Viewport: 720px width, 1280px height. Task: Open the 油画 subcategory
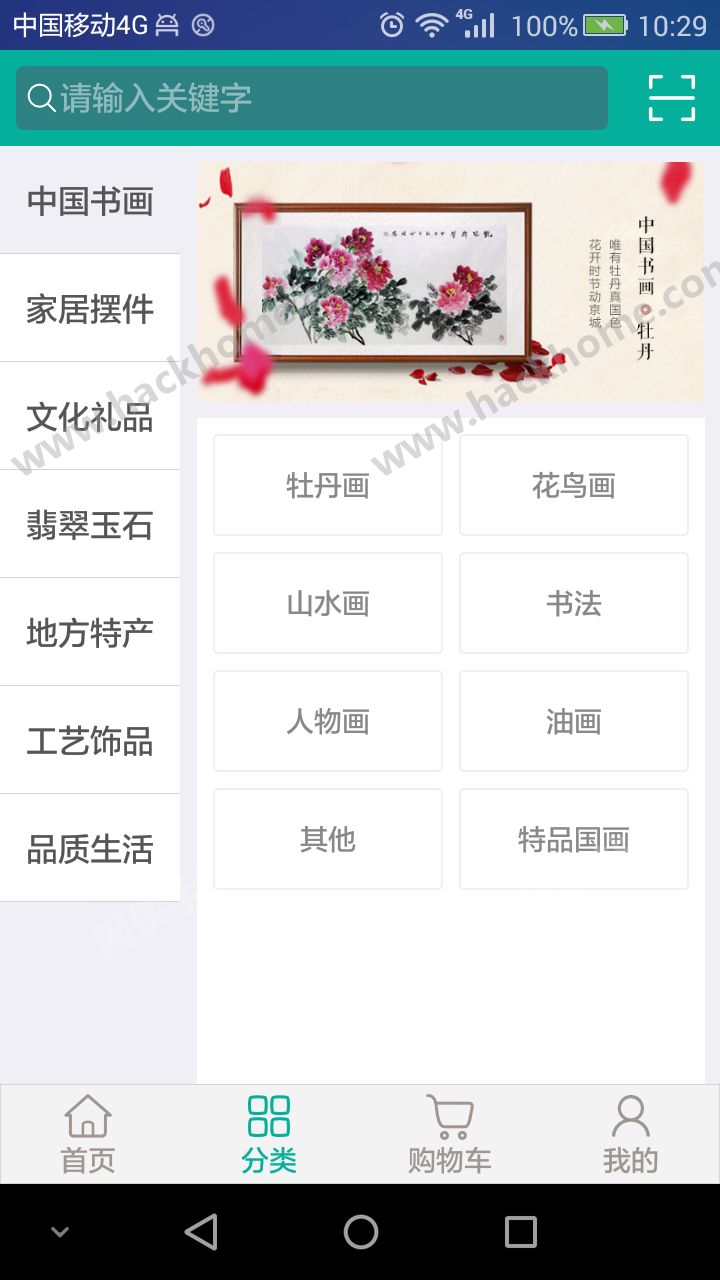point(574,721)
